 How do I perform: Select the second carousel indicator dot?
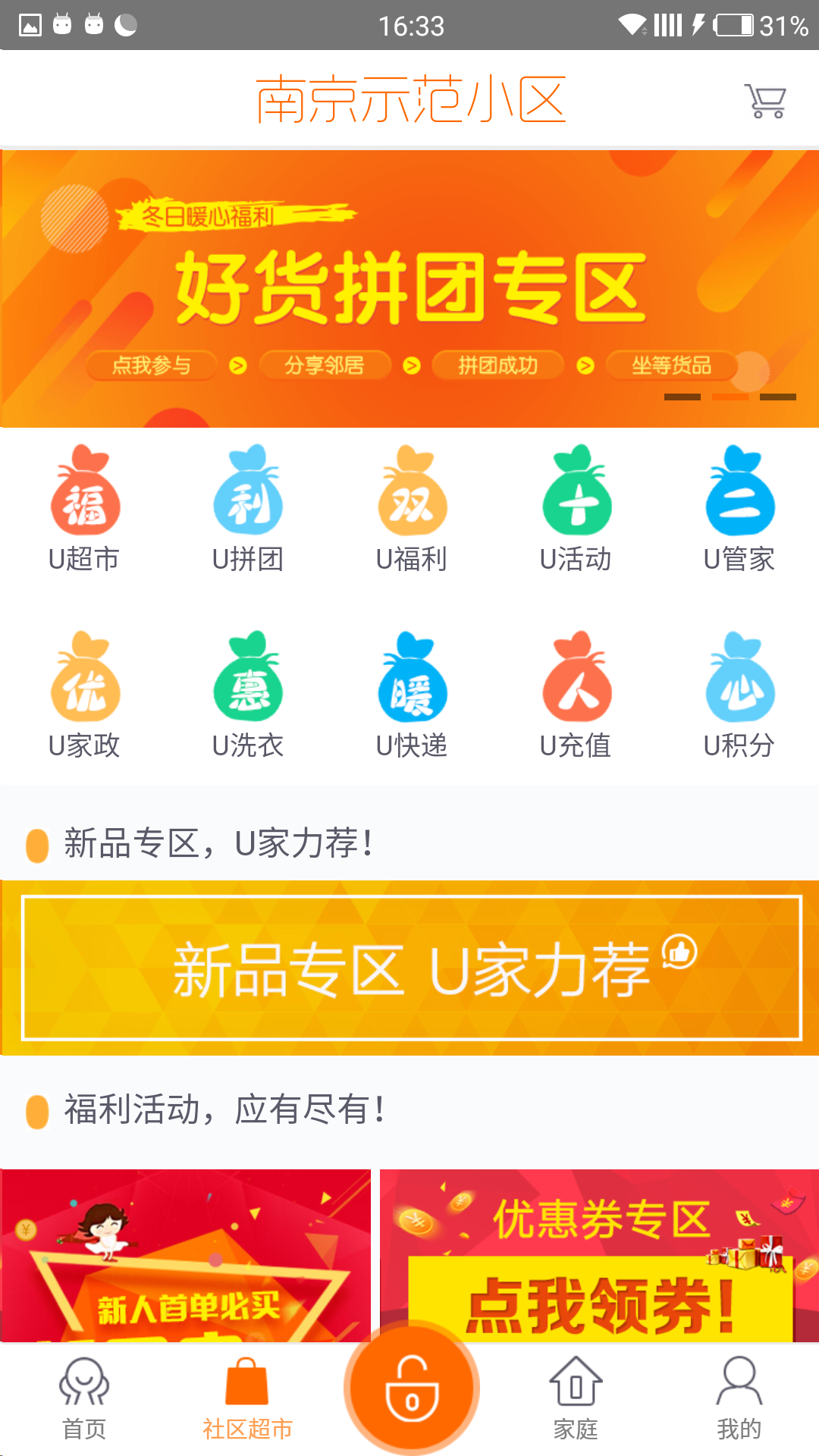[730, 396]
